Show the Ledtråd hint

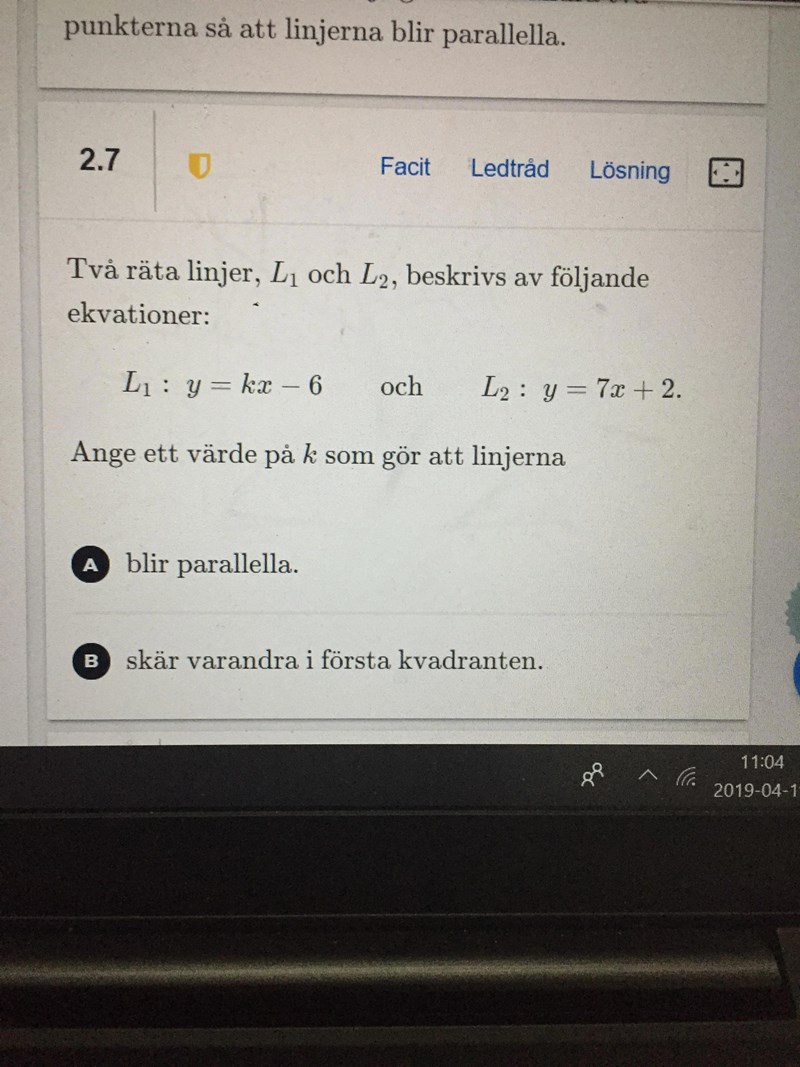click(509, 168)
